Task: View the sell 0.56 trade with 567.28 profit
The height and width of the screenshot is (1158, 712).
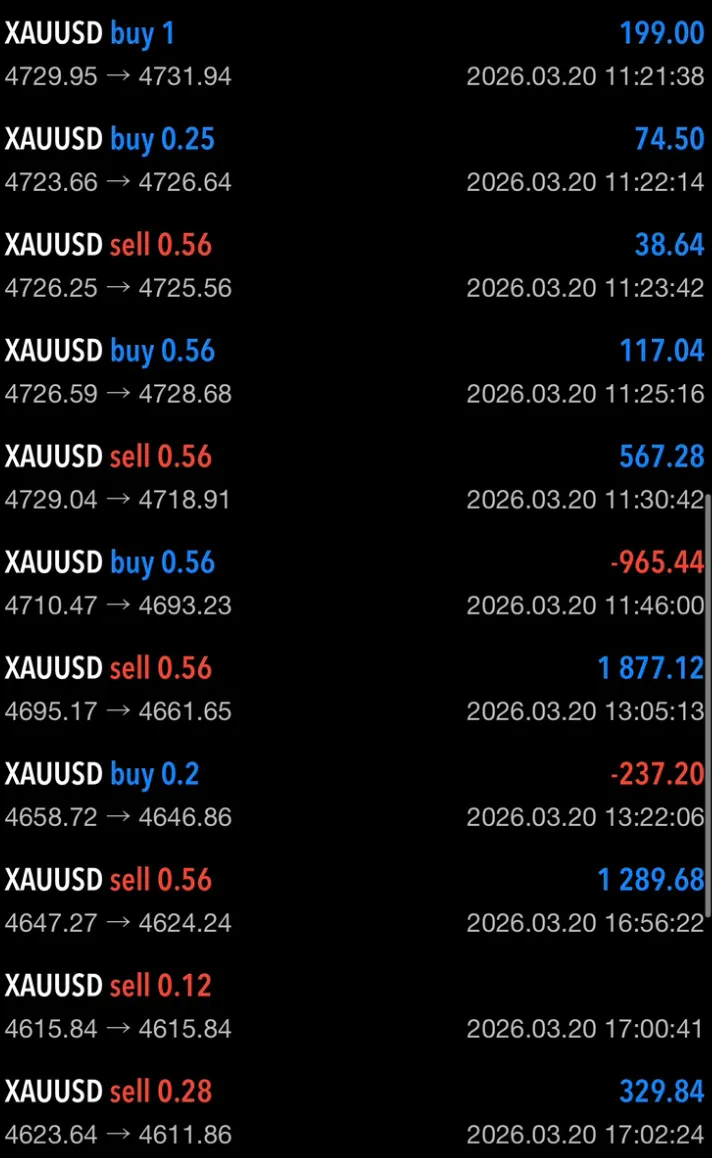Action: (355, 478)
